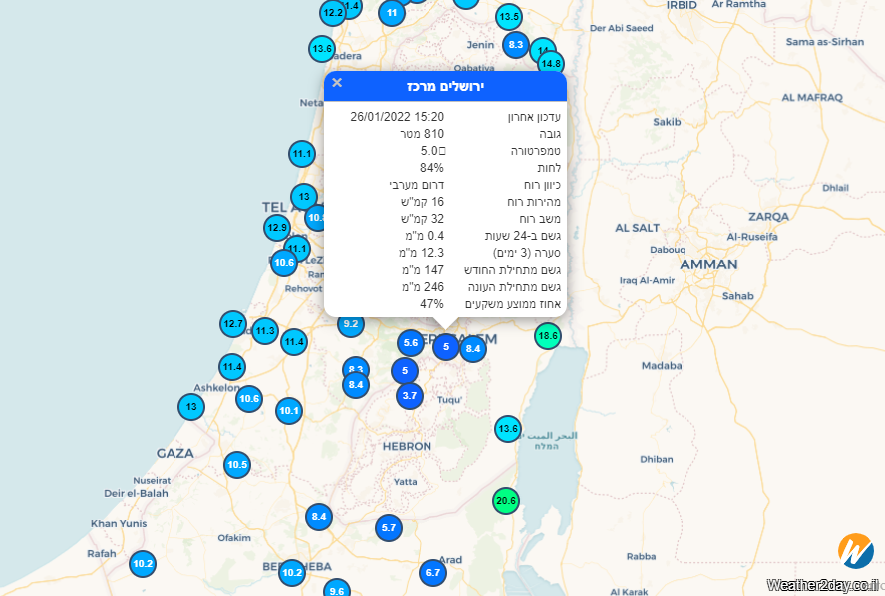This screenshot has width=885, height=596.
Task: Select the 13.5 degree station marker
Action: click(x=509, y=17)
